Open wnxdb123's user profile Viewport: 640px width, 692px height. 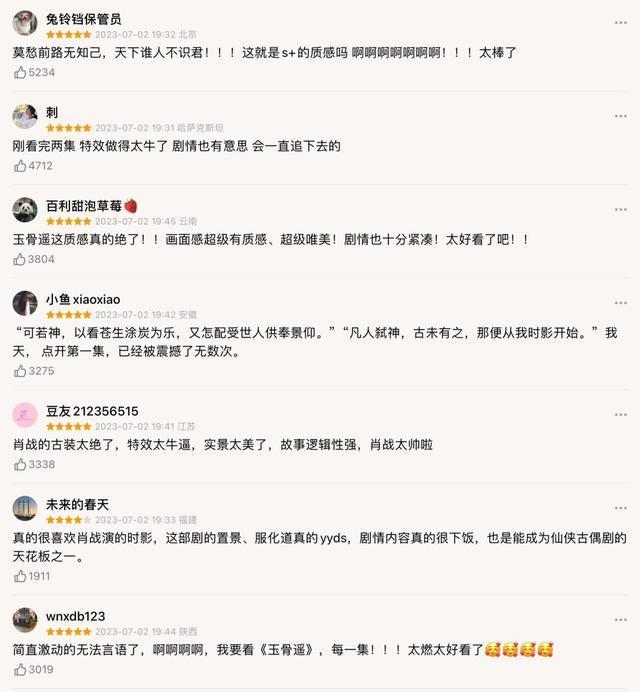click(25, 620)
